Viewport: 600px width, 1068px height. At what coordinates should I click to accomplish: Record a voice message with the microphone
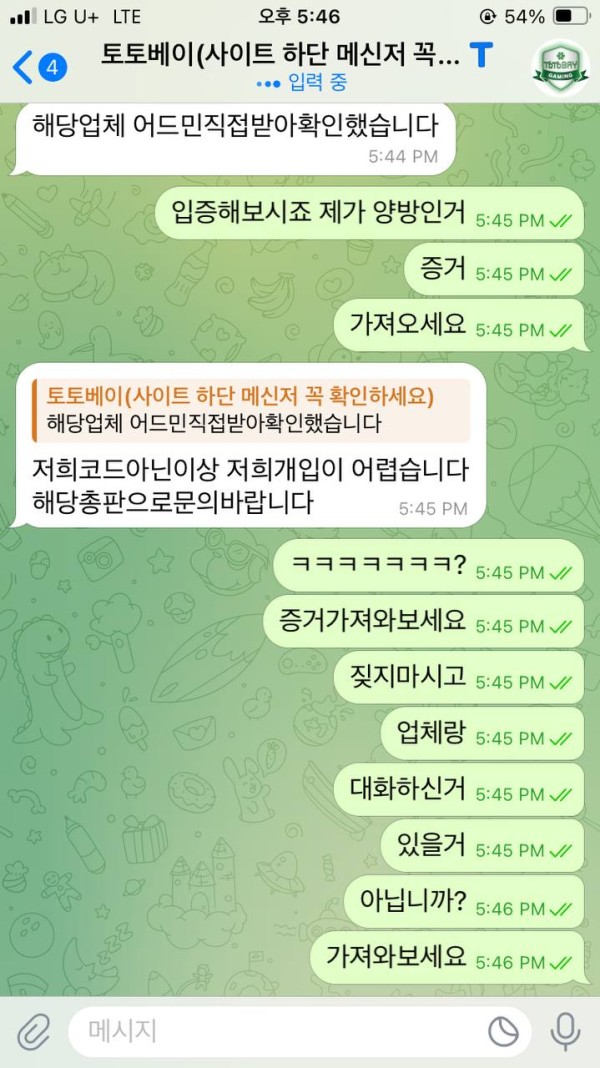[566, 1031]
